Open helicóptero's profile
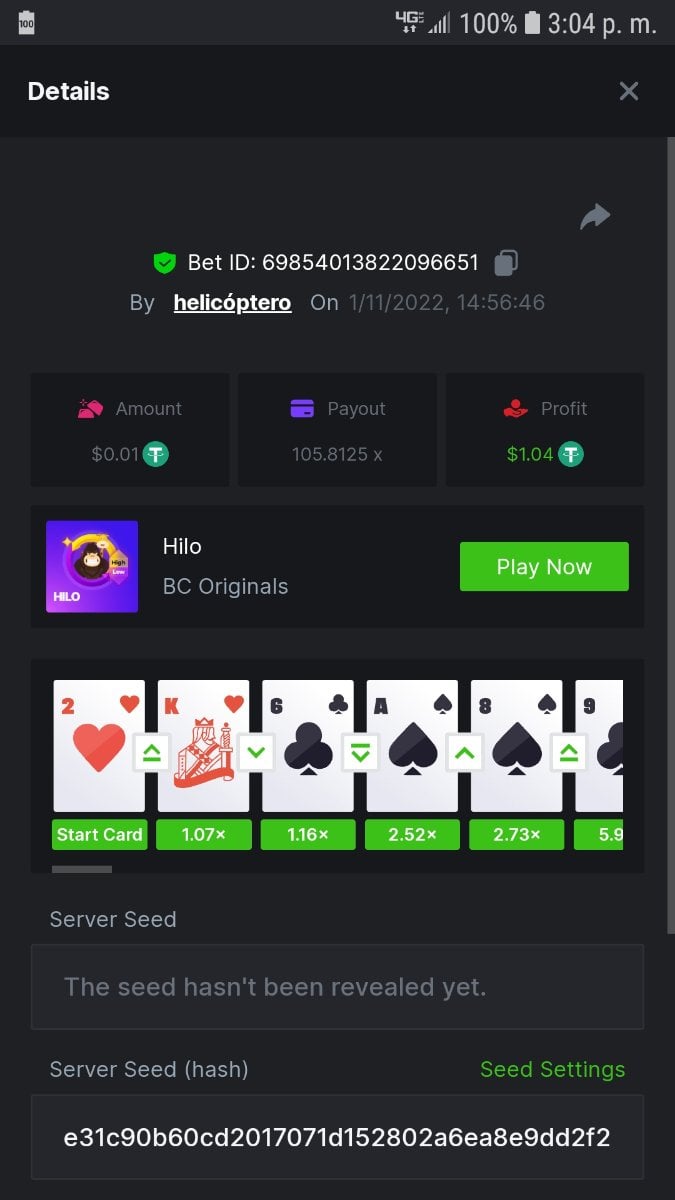 pos(232,303)
